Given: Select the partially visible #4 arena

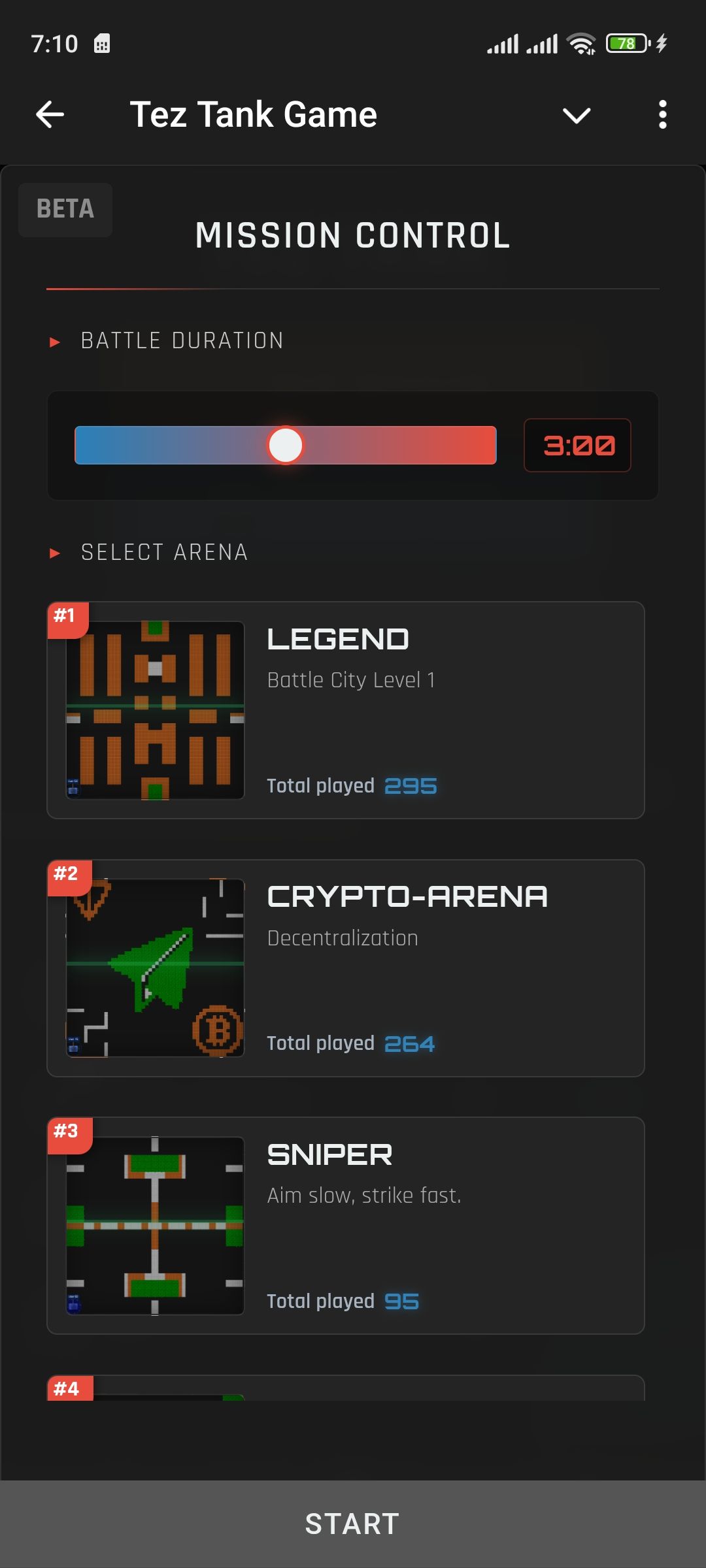Looking at the screenshot, I should pos(346,1388).
